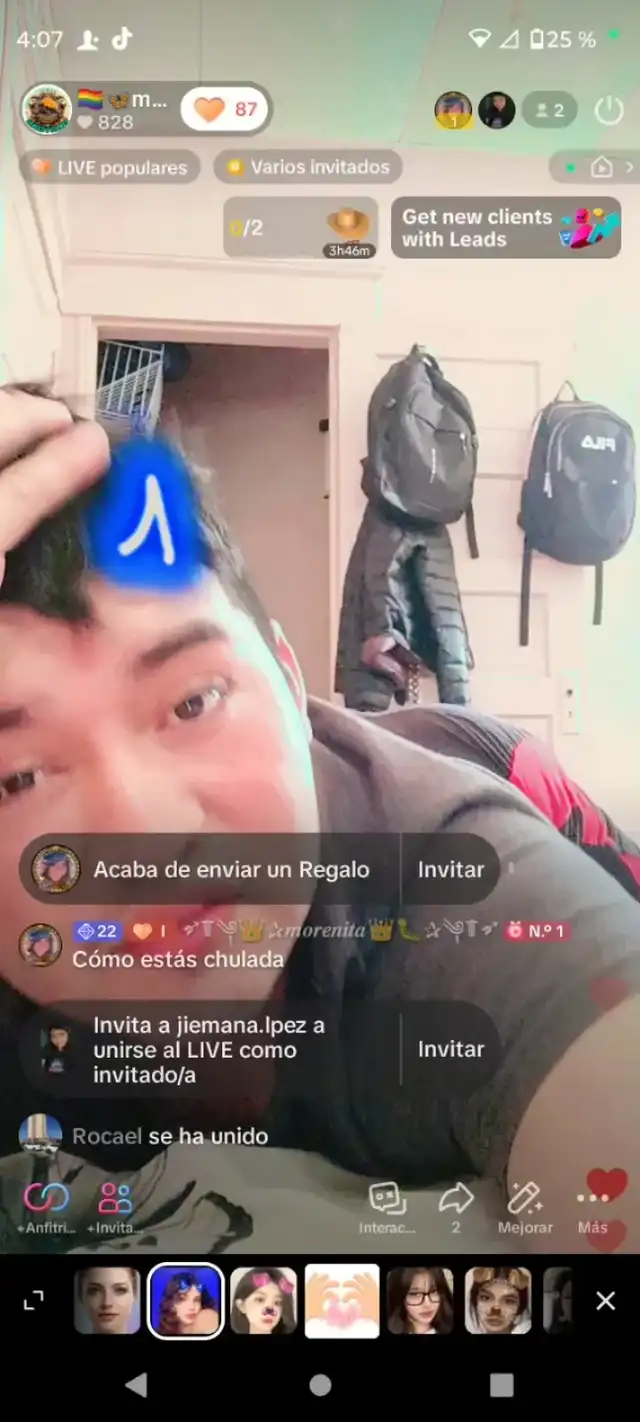This screenshot has width=640, height=1422.
Task: Open the Mejorar enhance tools
Action: [x=525, y=1207]
